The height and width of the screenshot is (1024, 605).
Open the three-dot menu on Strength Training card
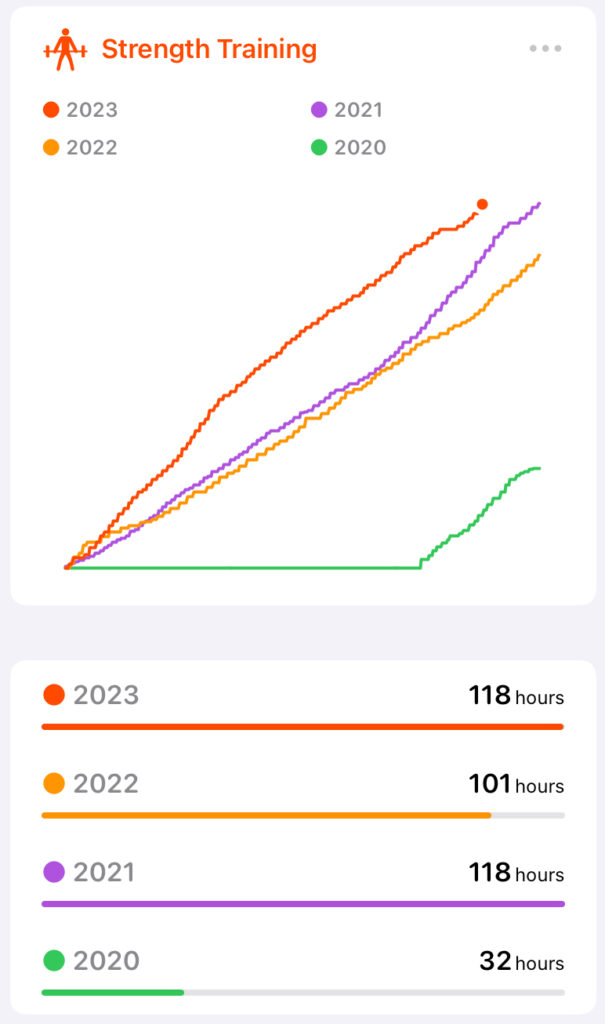[545, 48]
